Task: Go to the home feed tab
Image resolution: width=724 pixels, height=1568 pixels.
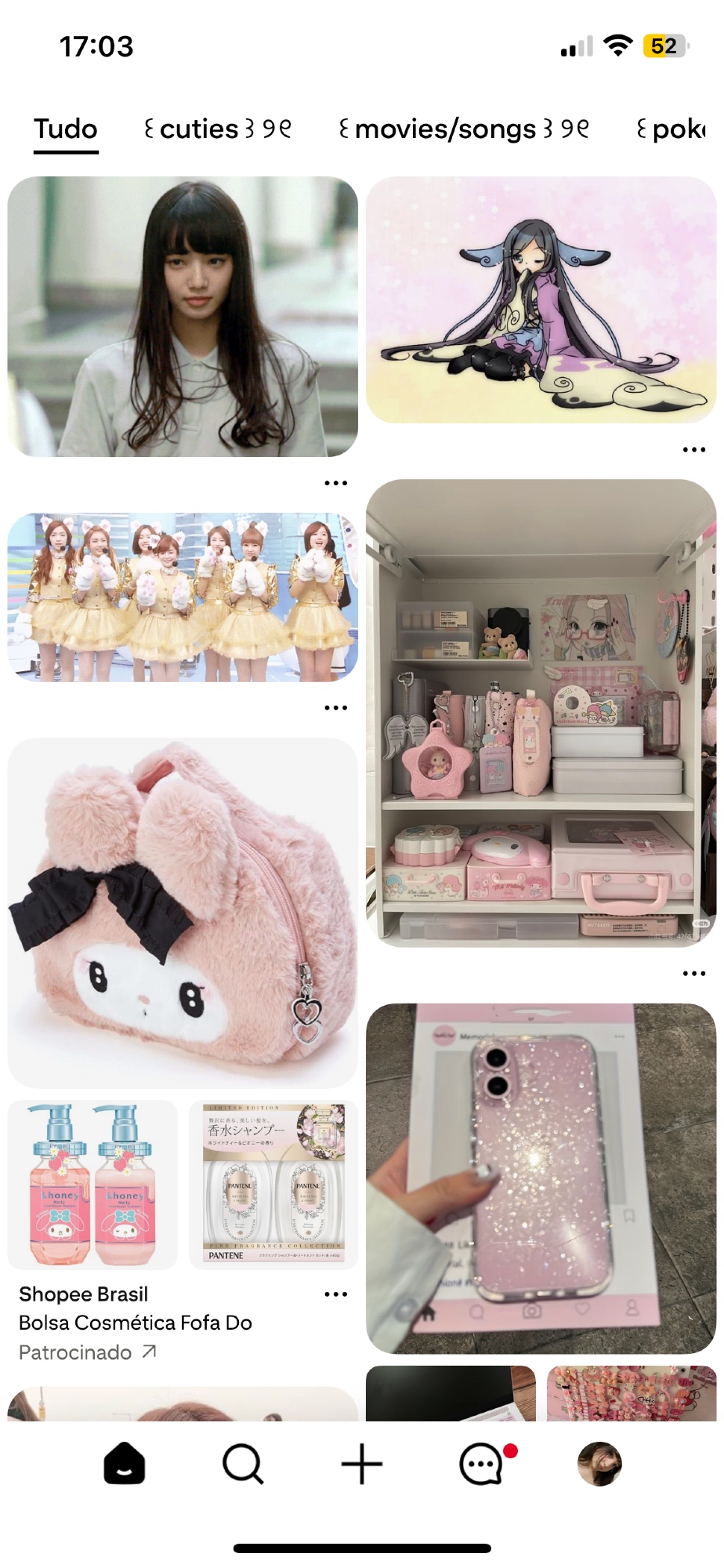Action: point(125,1464)
